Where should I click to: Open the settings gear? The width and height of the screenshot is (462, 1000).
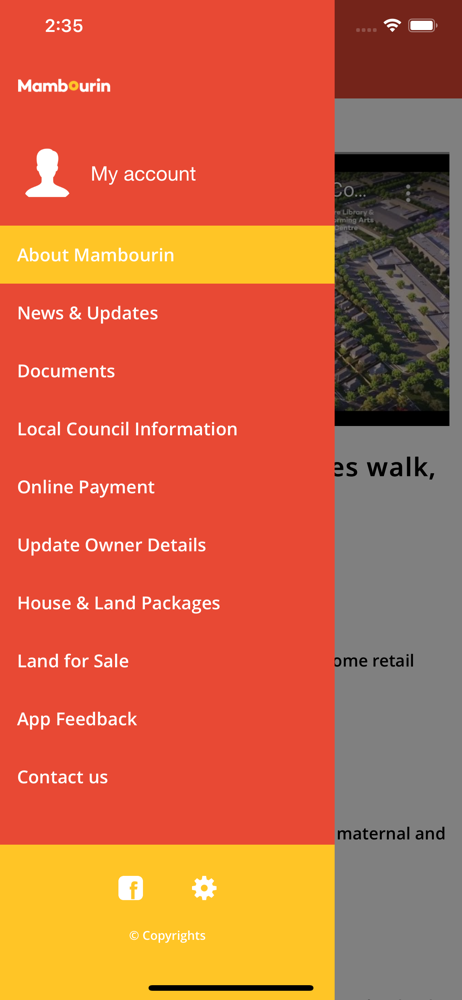204,888
